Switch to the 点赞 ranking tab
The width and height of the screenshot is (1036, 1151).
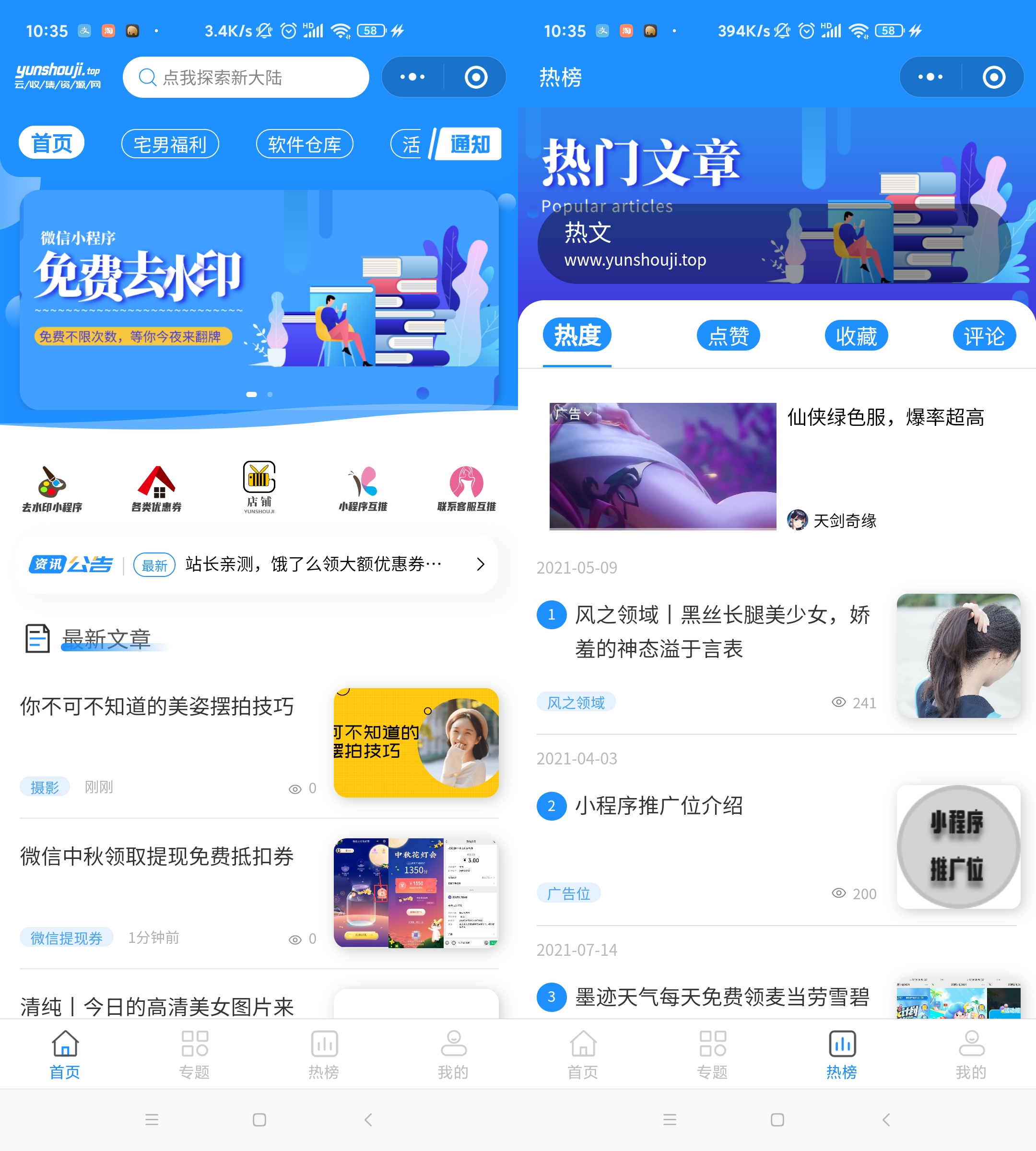(728, 336)
